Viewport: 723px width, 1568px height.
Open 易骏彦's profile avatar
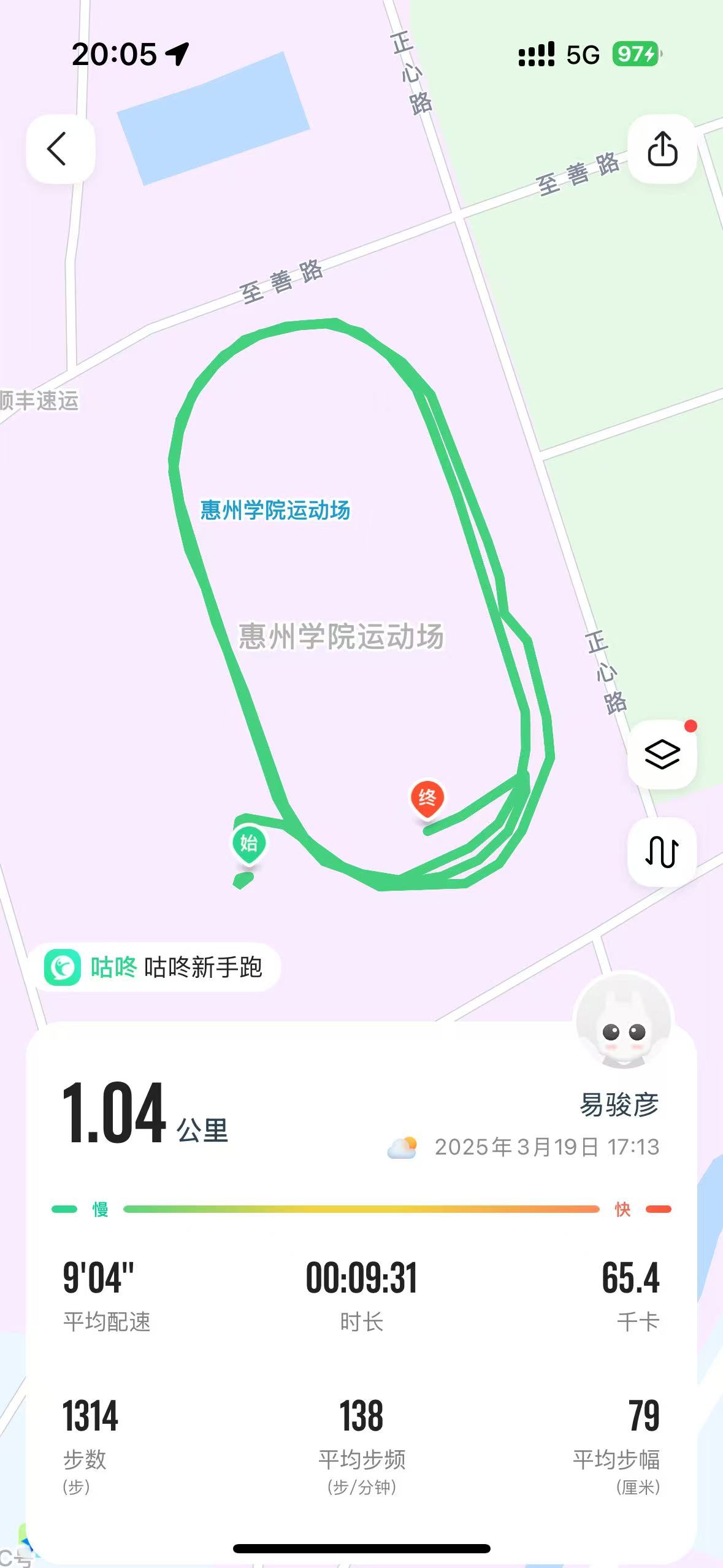pyautogui.click(x=623, y=1021)
